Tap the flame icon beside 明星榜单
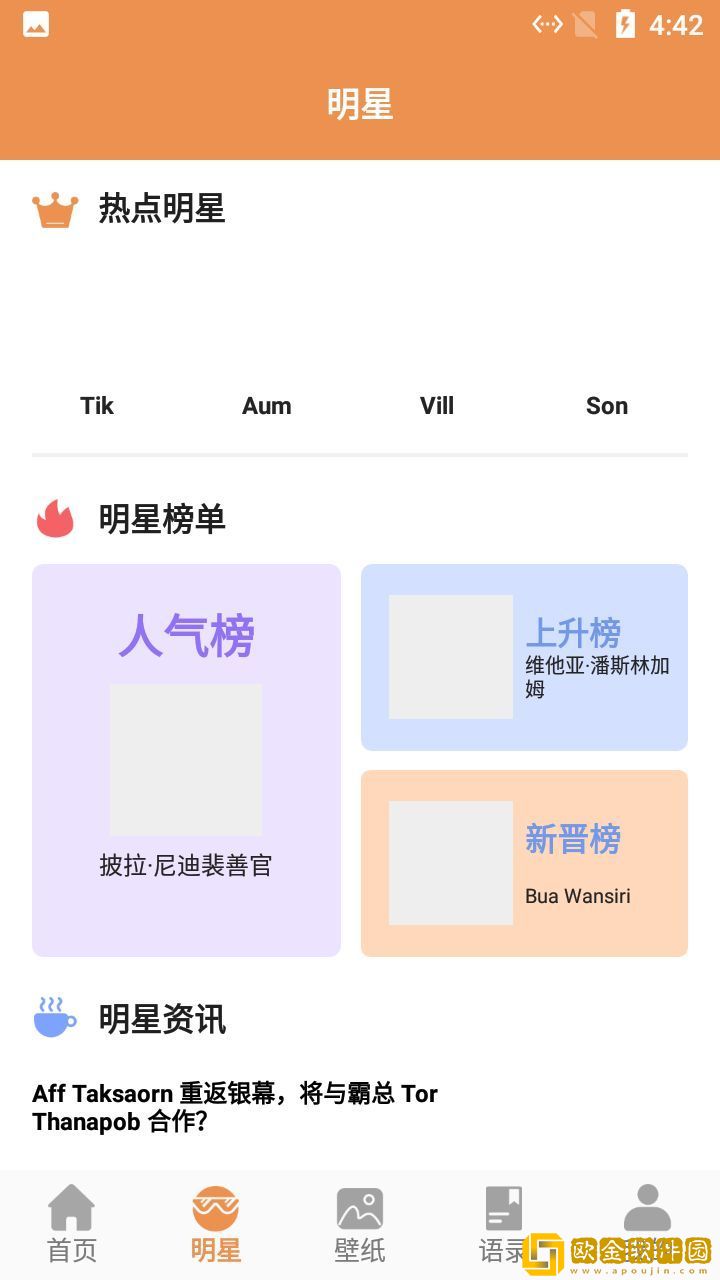The height and width of the screenshot is (1280, 720). pos(55,519)
